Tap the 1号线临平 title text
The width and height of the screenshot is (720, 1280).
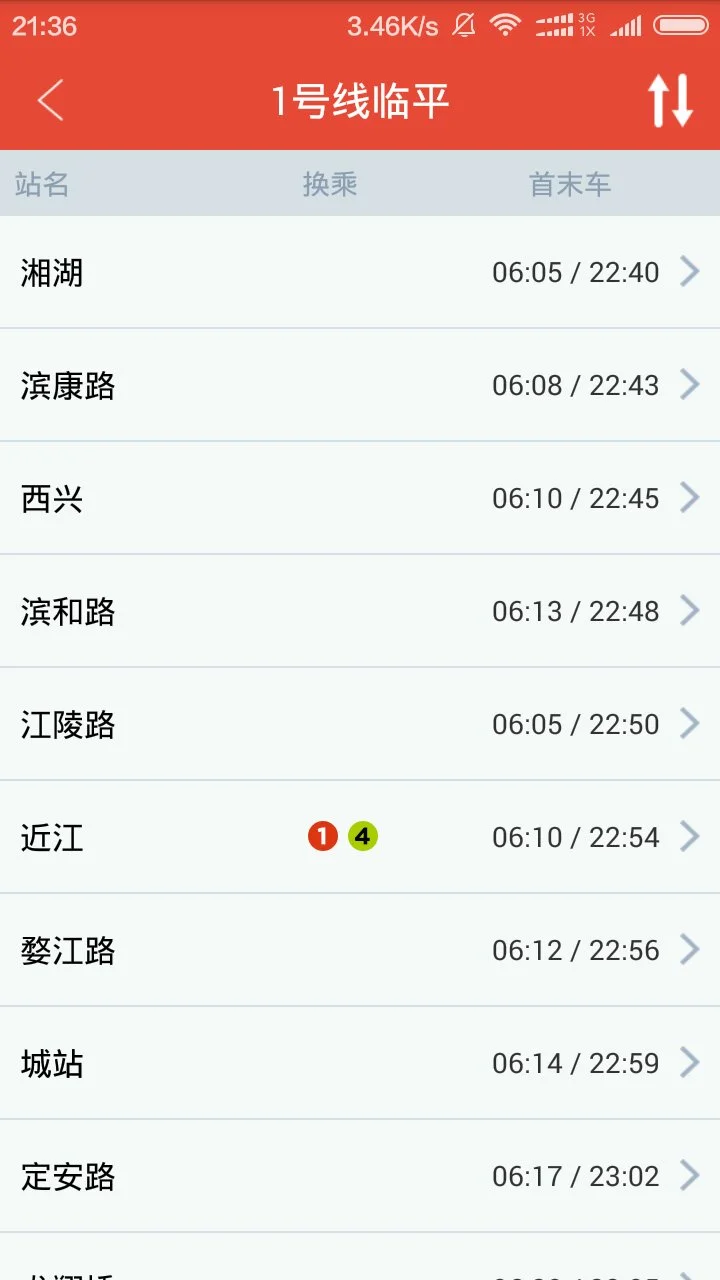(x=360, y=100)
